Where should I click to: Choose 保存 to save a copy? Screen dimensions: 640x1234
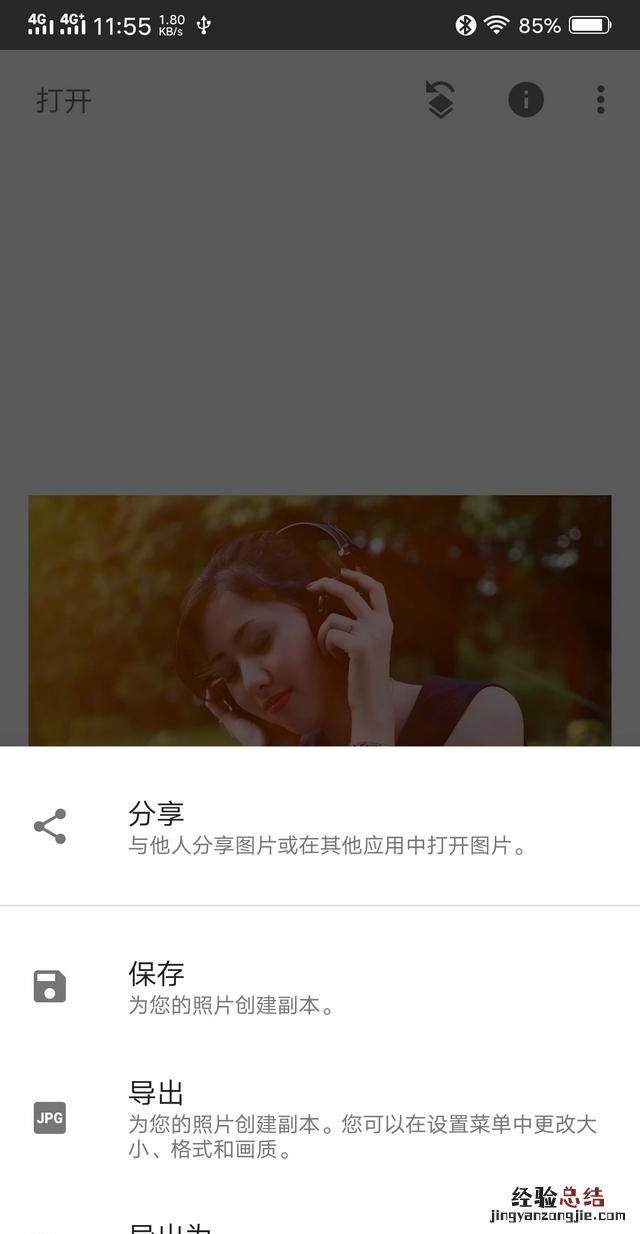[x=320, y=987]
